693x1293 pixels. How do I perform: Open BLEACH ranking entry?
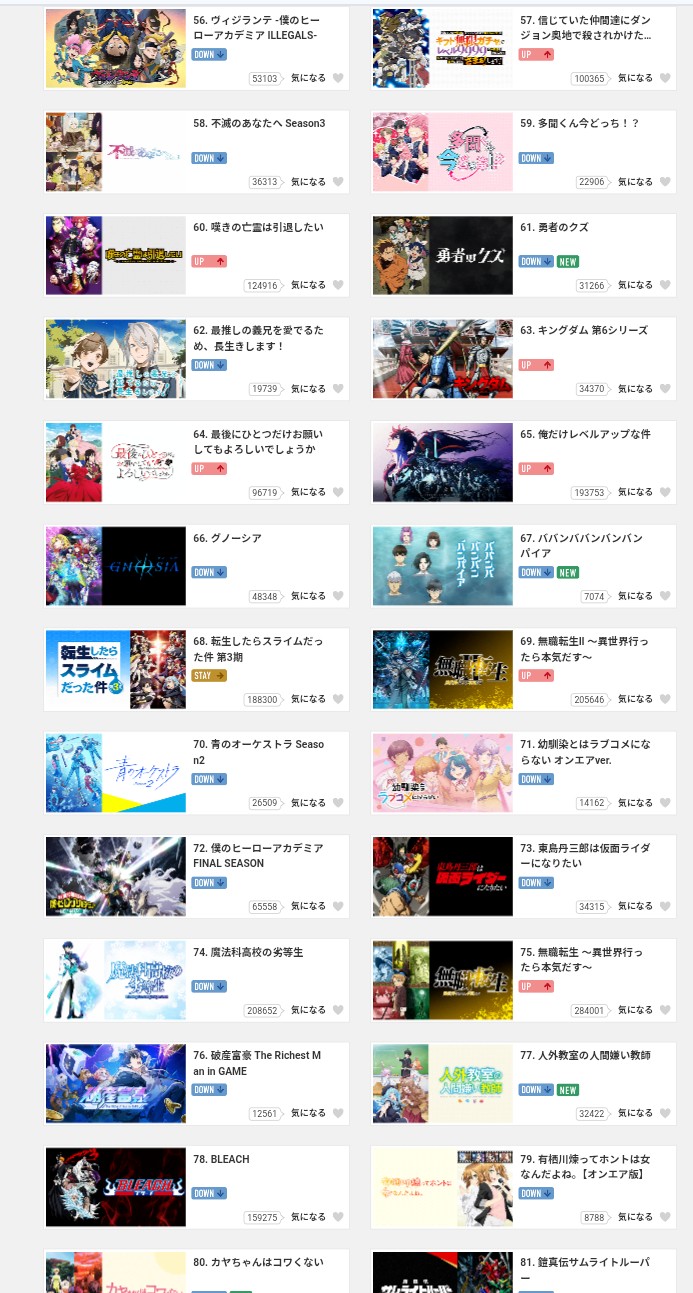tap(221, 1159)
